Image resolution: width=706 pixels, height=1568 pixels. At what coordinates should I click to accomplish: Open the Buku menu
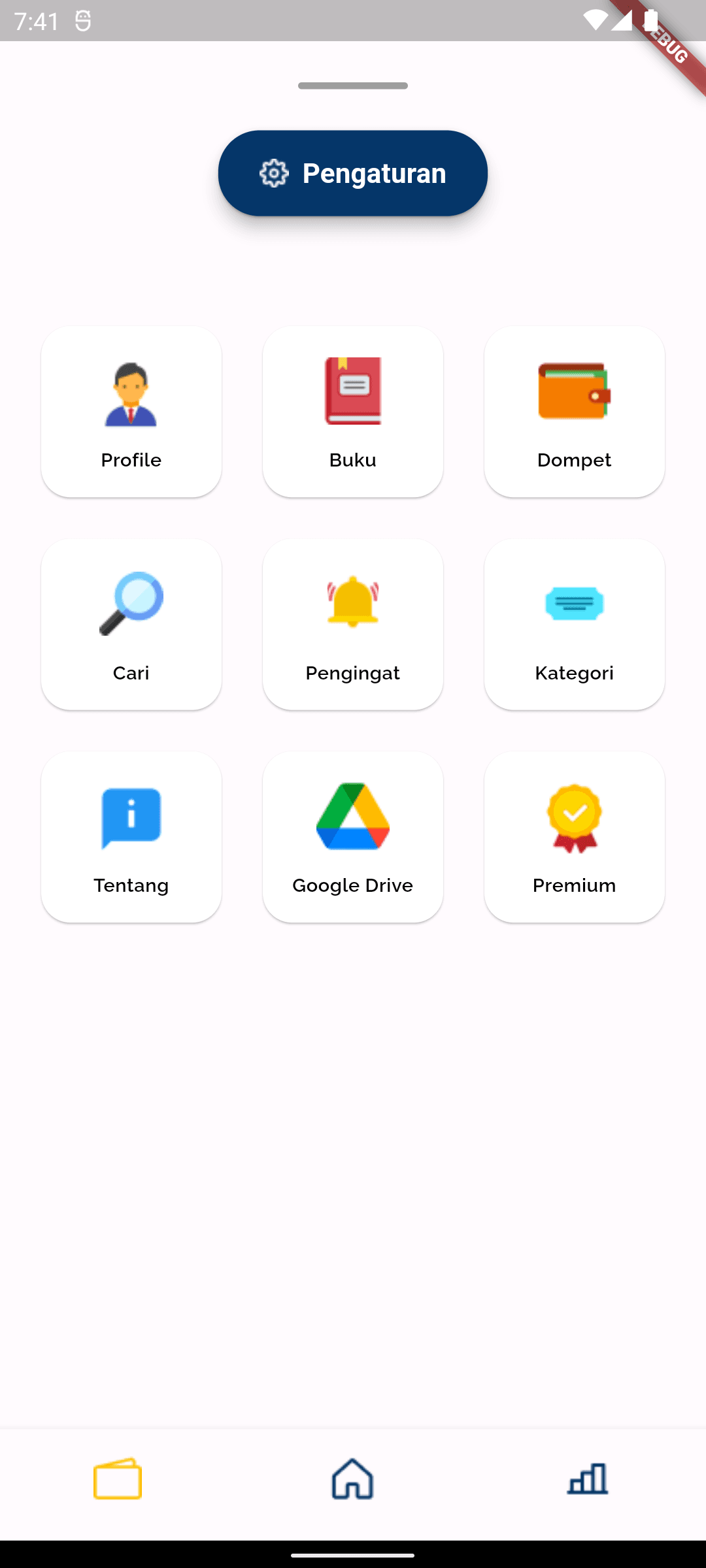(352, 410)
